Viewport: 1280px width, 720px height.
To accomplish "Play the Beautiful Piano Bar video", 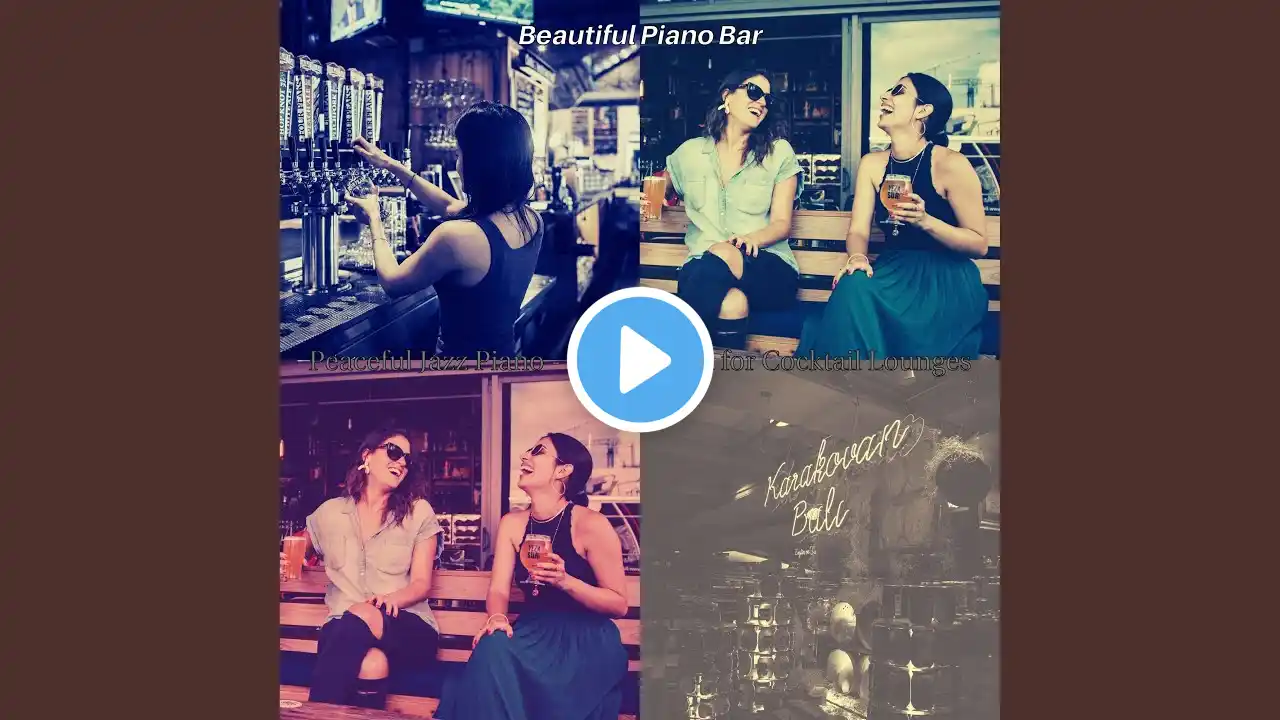I will pyautogui.click(x=640, y=360).
